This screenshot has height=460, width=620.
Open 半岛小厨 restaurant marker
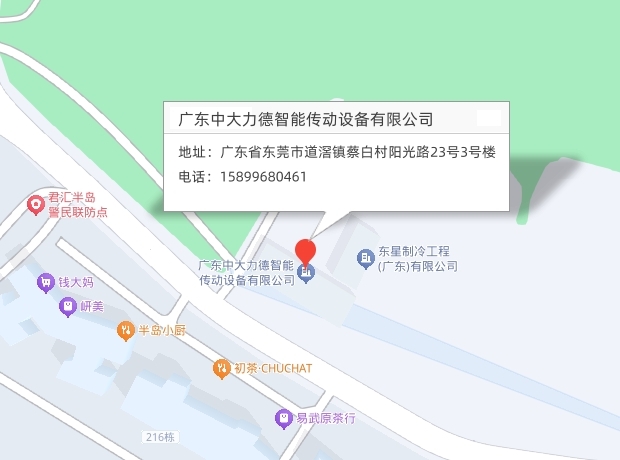tap(125, 329)
